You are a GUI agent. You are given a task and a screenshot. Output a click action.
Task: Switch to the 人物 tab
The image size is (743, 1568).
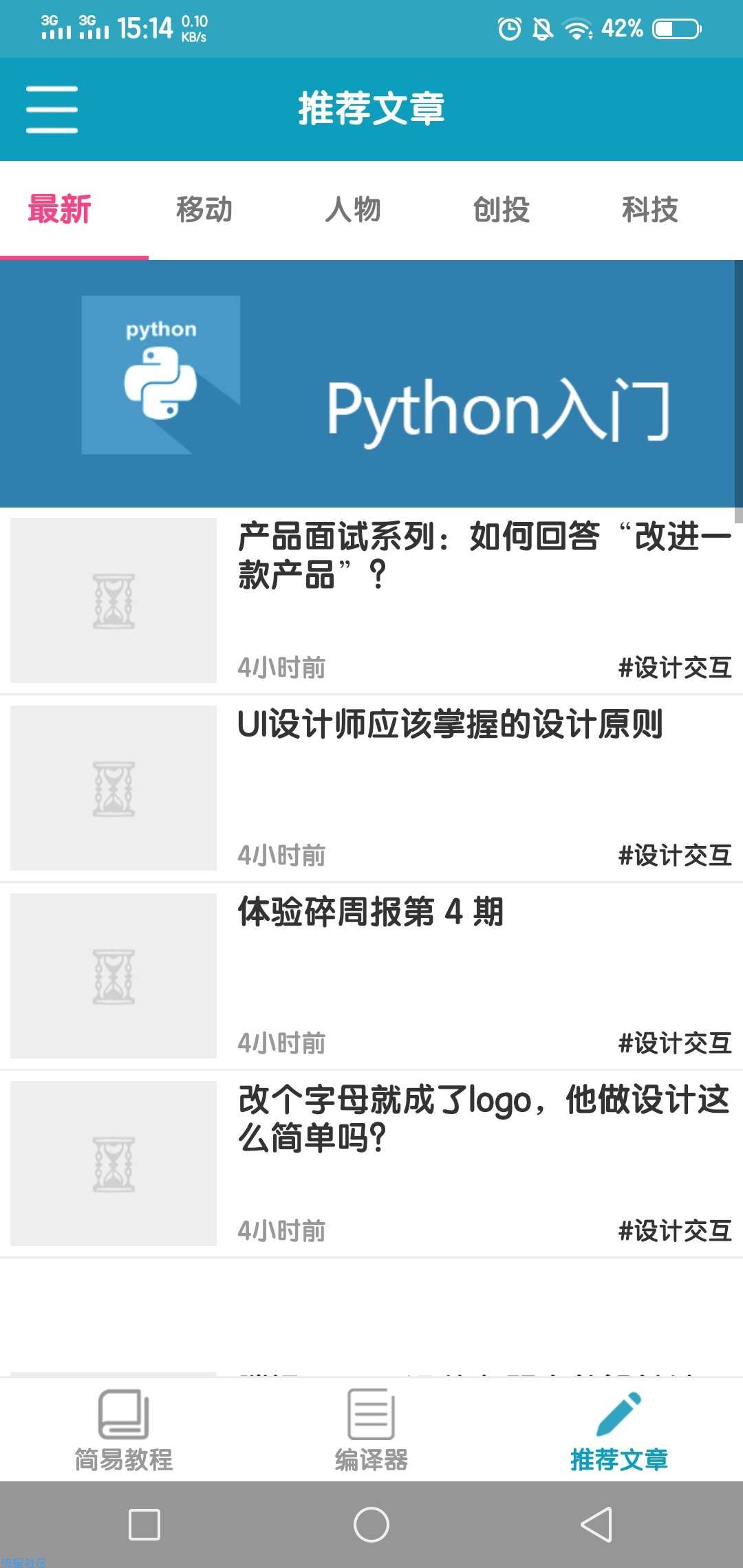click(353, 210)
